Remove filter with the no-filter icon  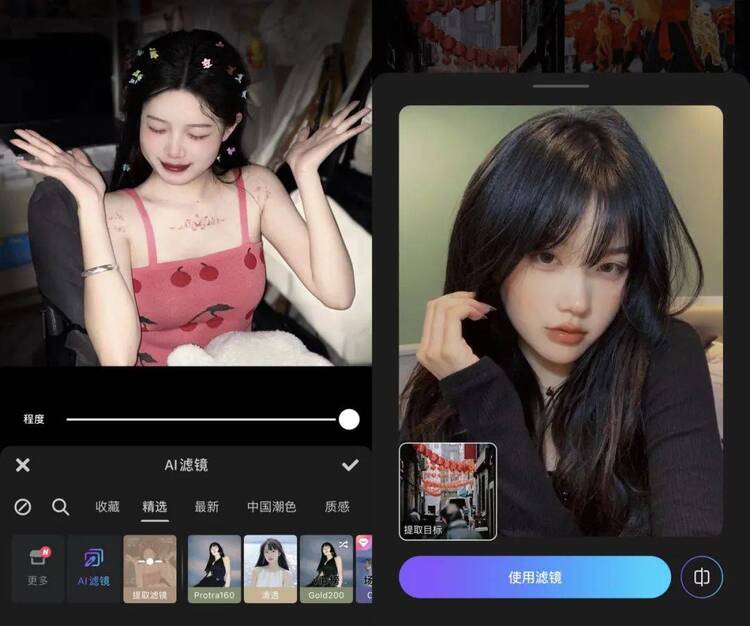[x=23, y=507]
